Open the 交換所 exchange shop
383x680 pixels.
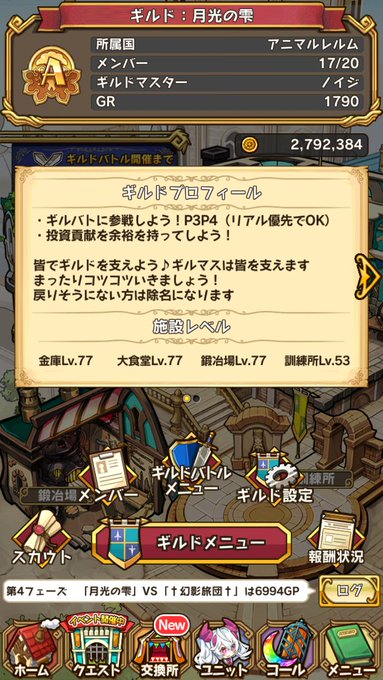point(161,648)
